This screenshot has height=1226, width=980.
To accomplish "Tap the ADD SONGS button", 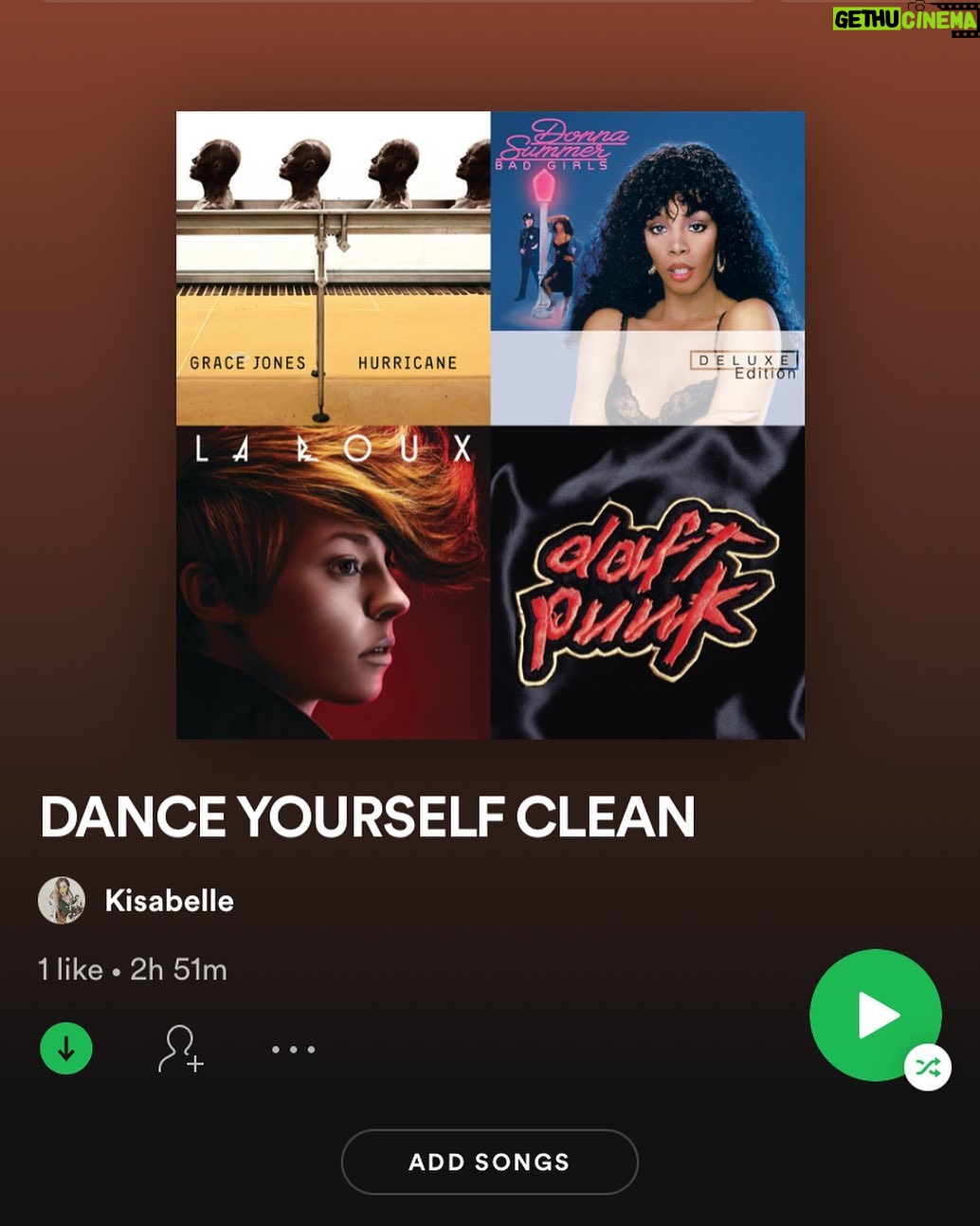I will click(489, 1162).
